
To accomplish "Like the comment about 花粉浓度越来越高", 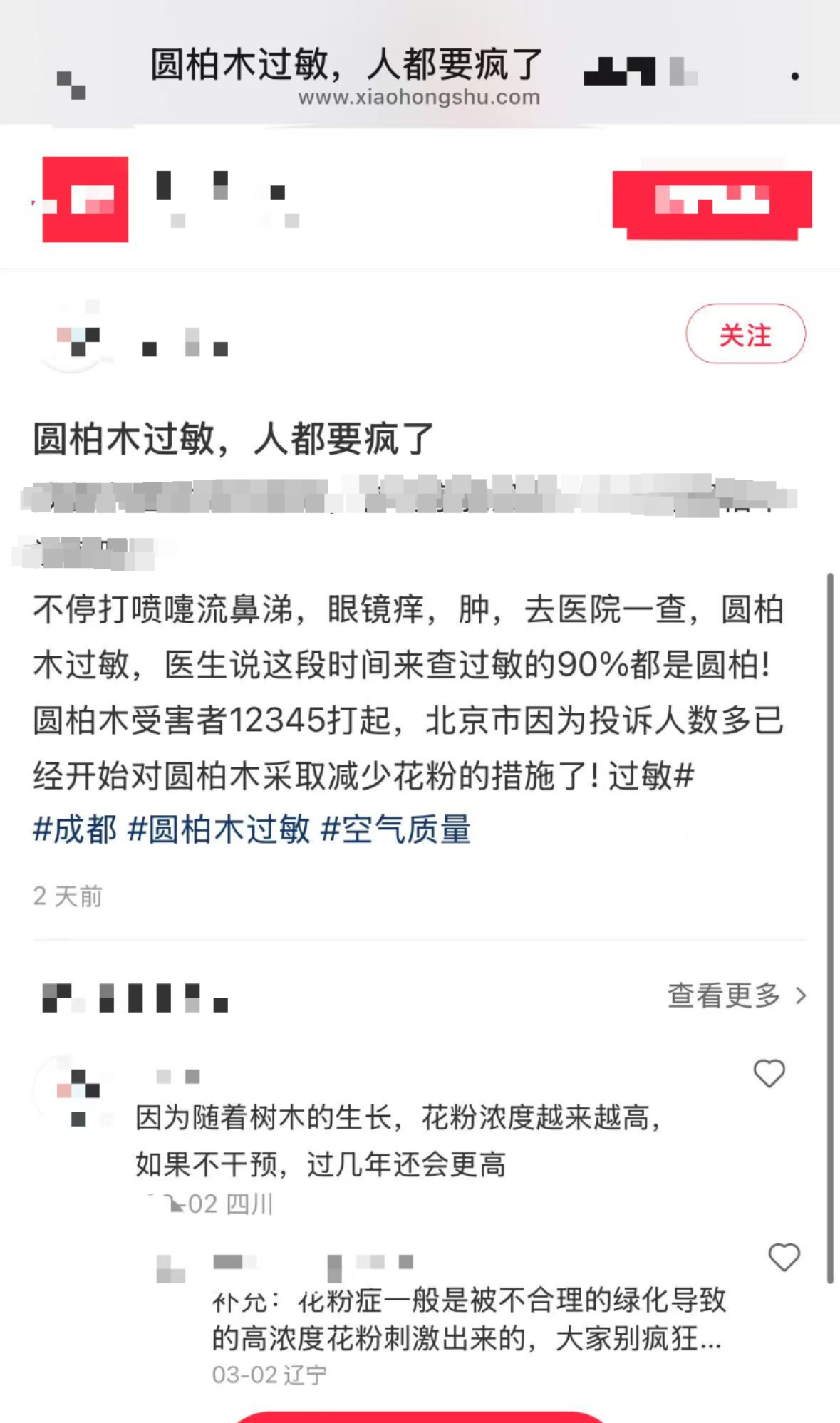I will point(769,1073).
